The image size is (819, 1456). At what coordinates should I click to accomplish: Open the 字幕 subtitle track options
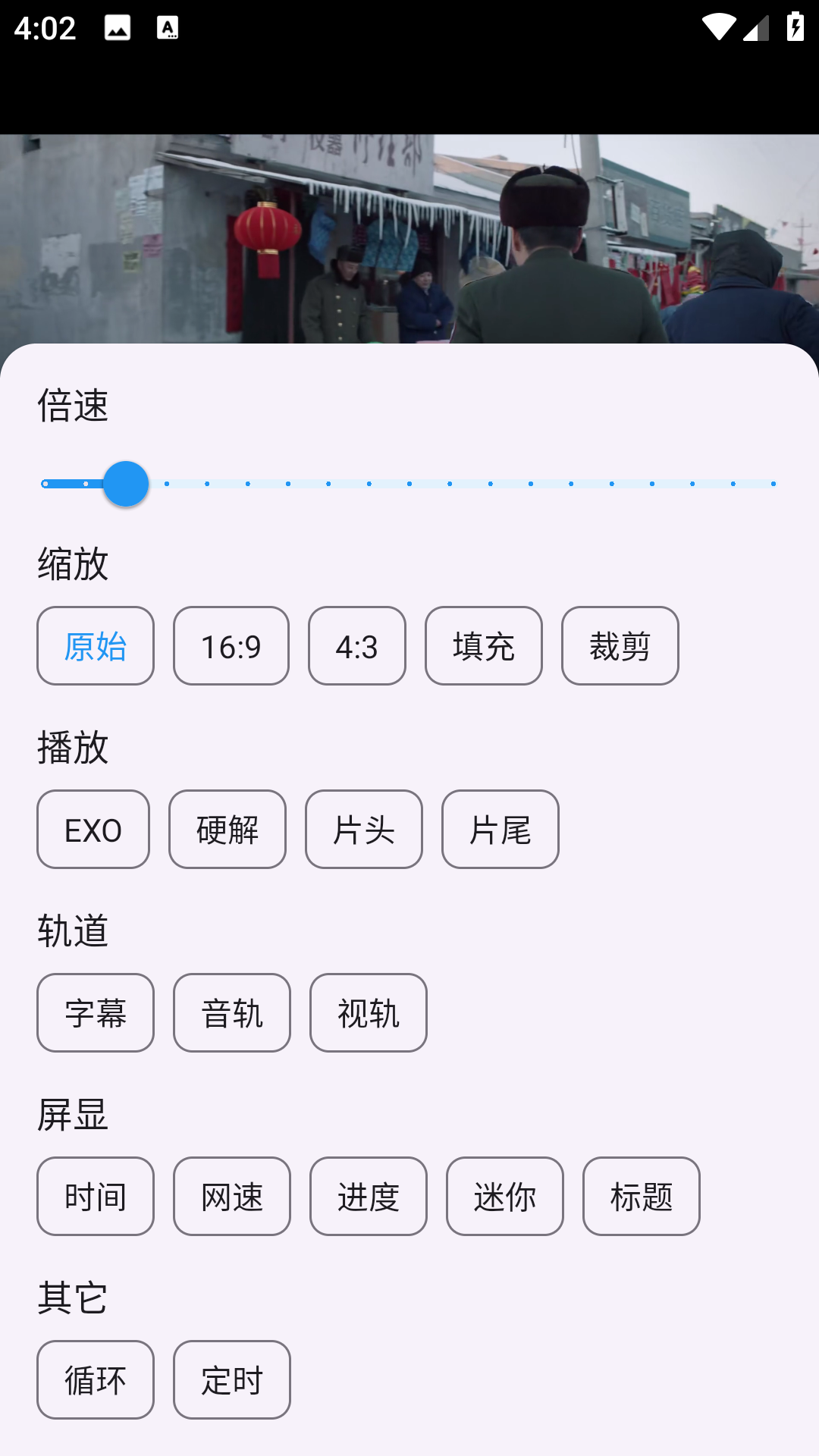(x=96, y=1013)
